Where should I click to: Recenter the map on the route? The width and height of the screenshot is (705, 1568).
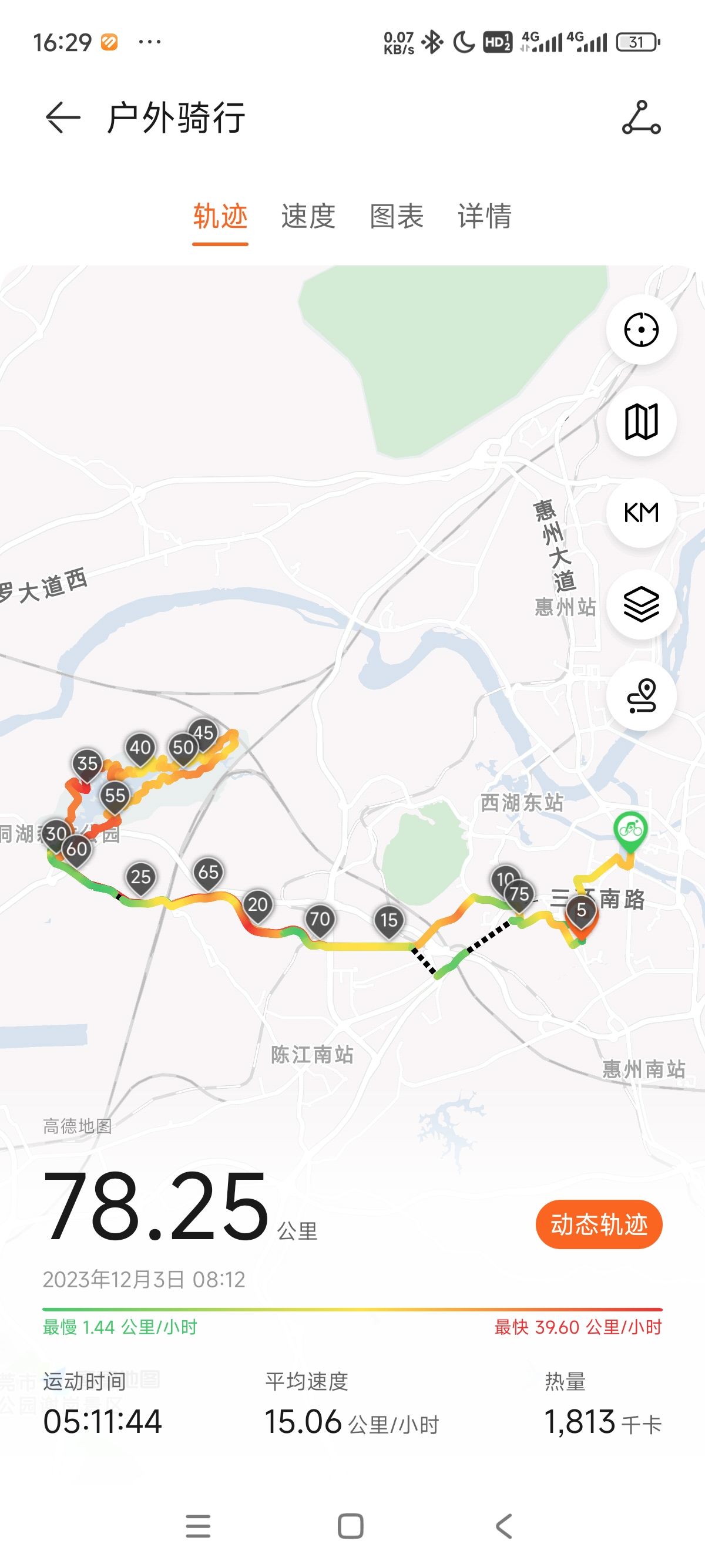(641, 330)
